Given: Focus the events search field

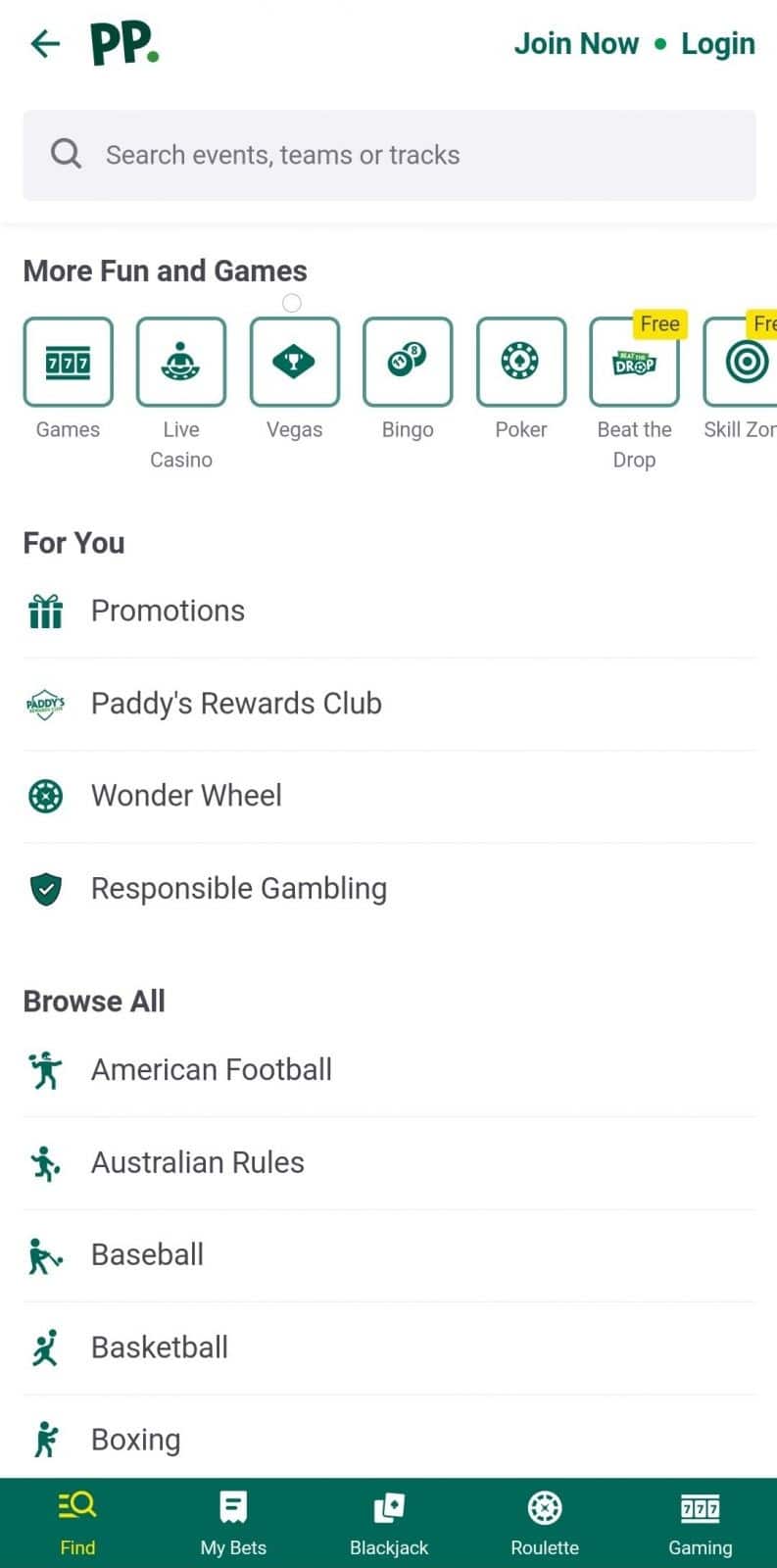Looking at the screenshot, I should coord(389,155).
